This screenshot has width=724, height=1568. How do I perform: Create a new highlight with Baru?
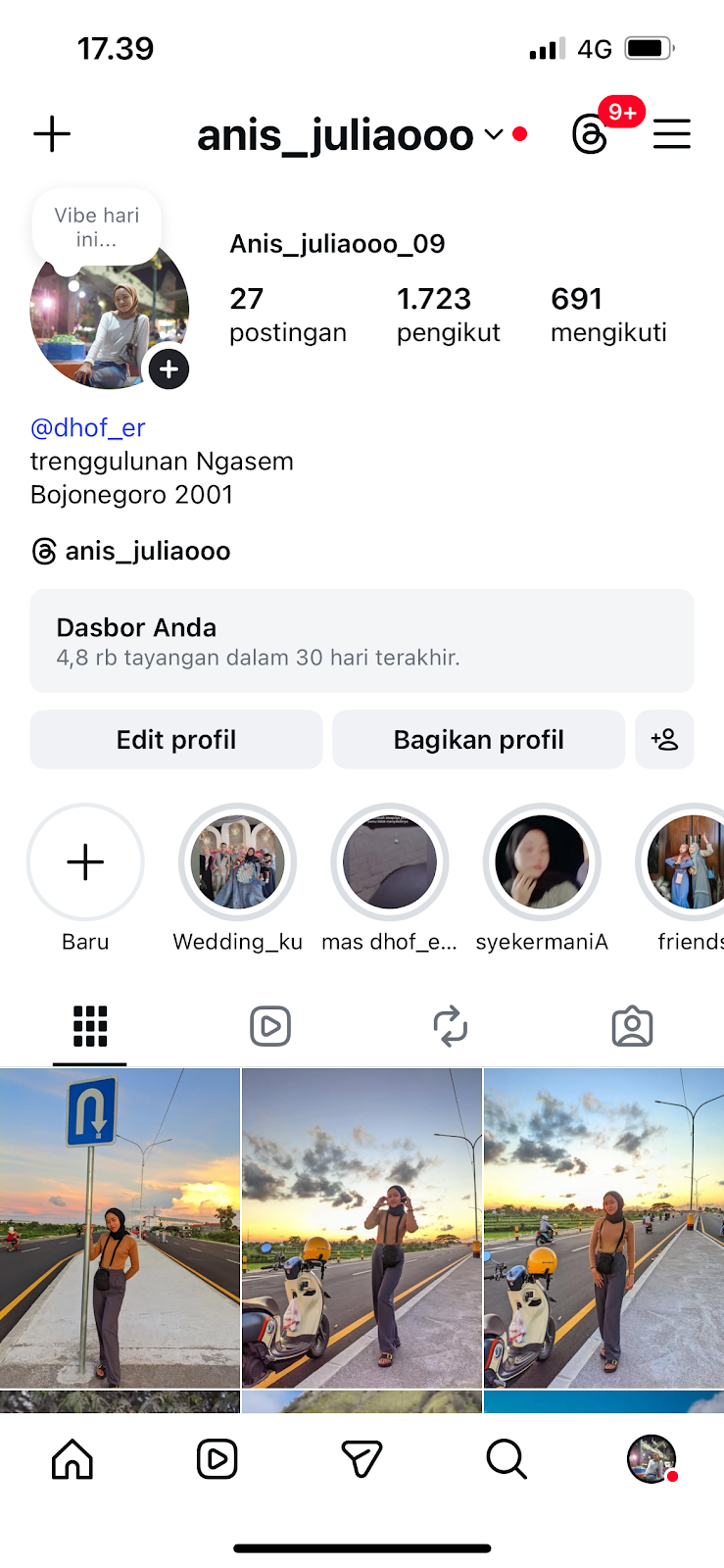click(85, 862)
